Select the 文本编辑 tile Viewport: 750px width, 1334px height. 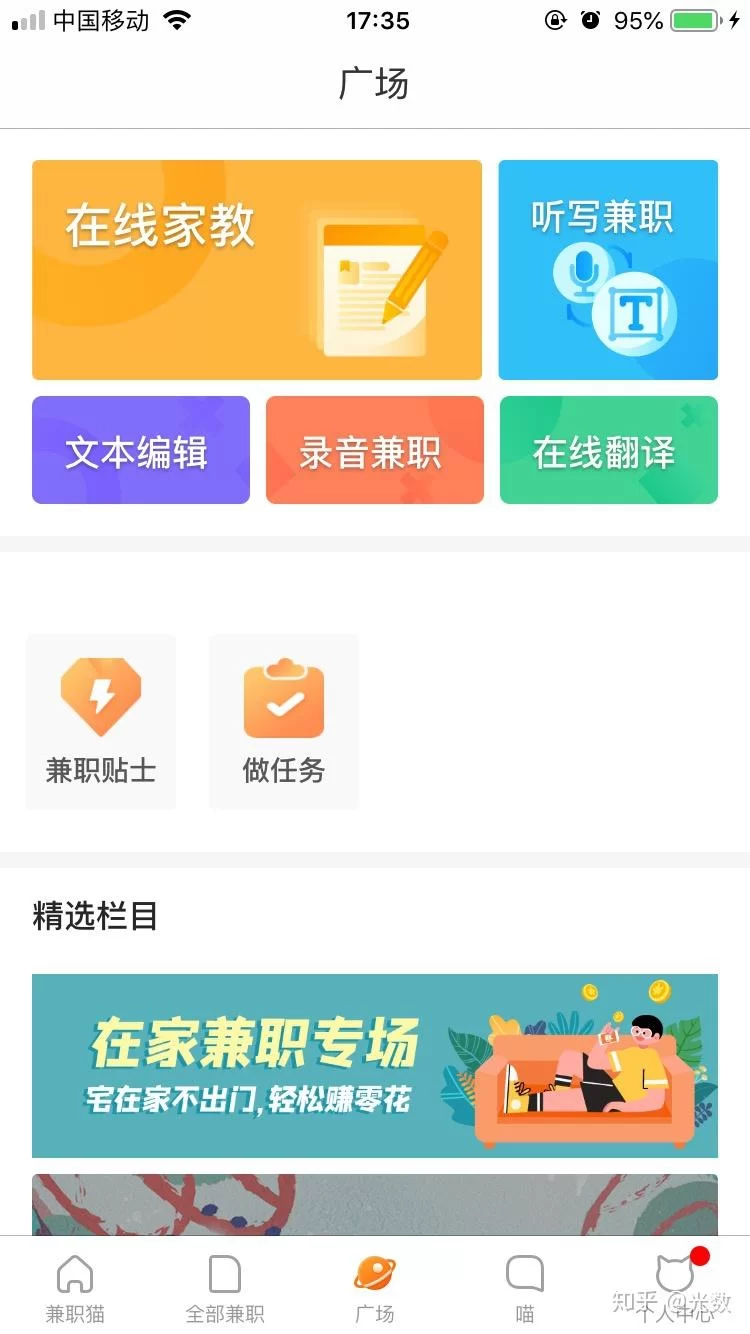[141, 450]
